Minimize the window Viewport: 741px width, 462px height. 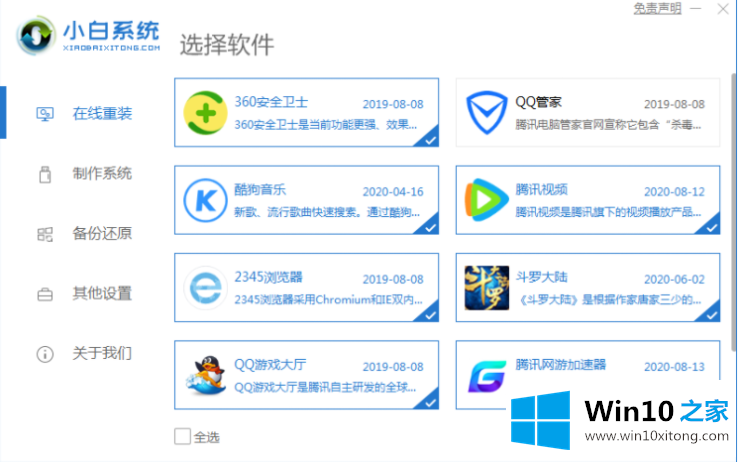[x=697, y=8]
